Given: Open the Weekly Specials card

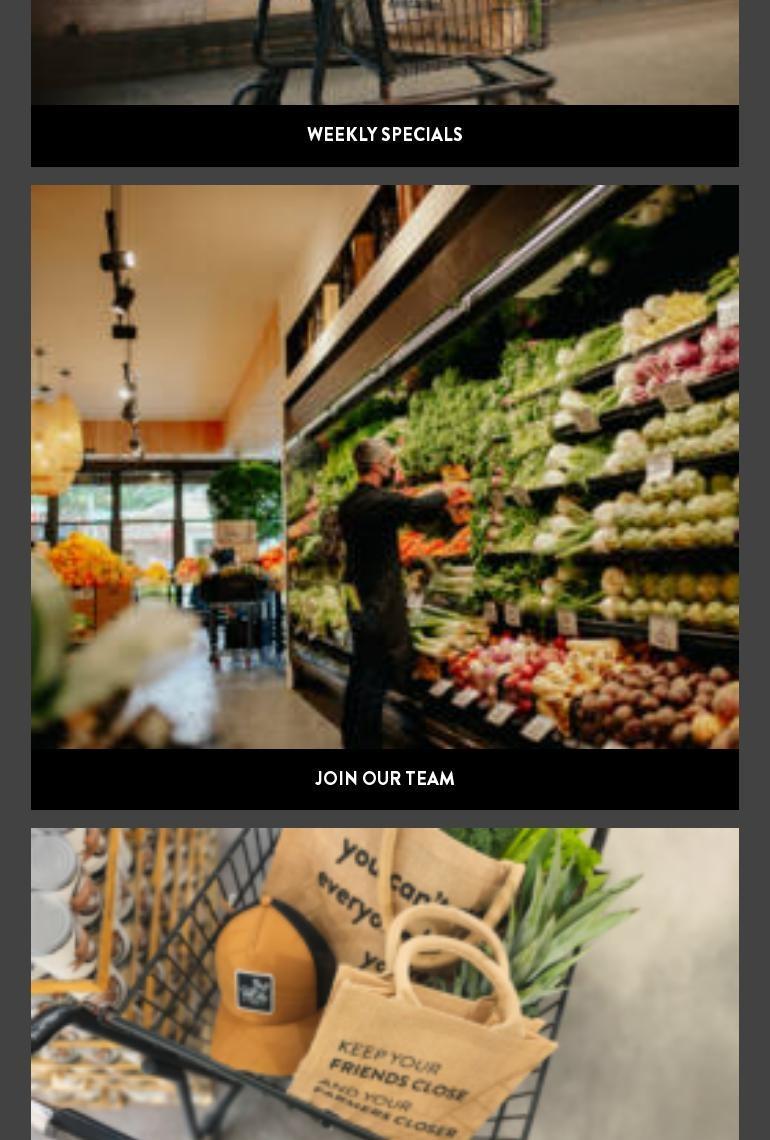Looking at the screenshot, I should pyautogui.click(x=385, y=135).
